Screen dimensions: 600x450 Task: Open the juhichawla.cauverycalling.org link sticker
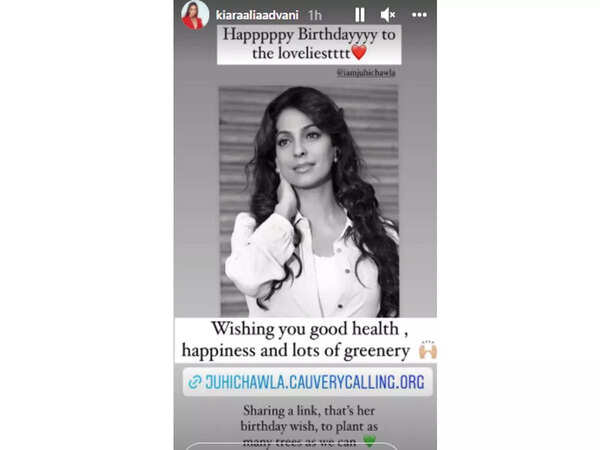point(304,382)
